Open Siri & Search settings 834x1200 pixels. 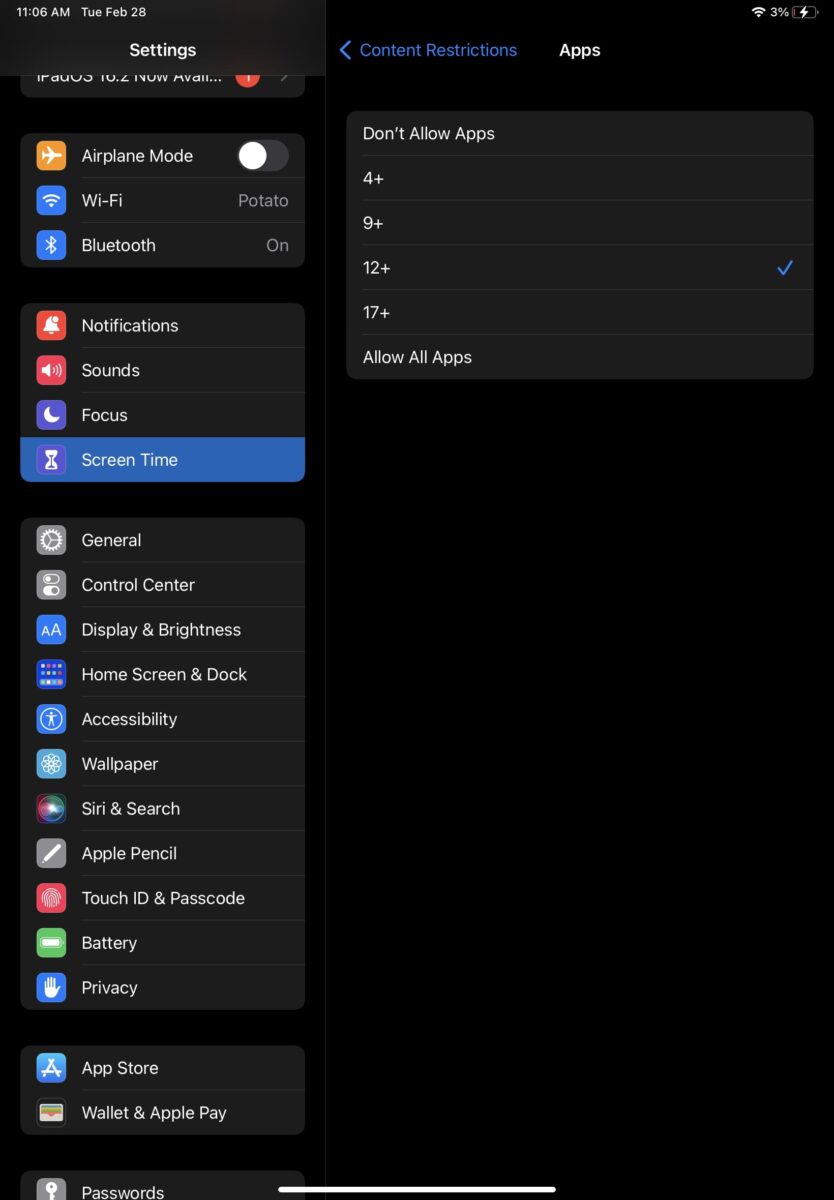coord(162,809)
